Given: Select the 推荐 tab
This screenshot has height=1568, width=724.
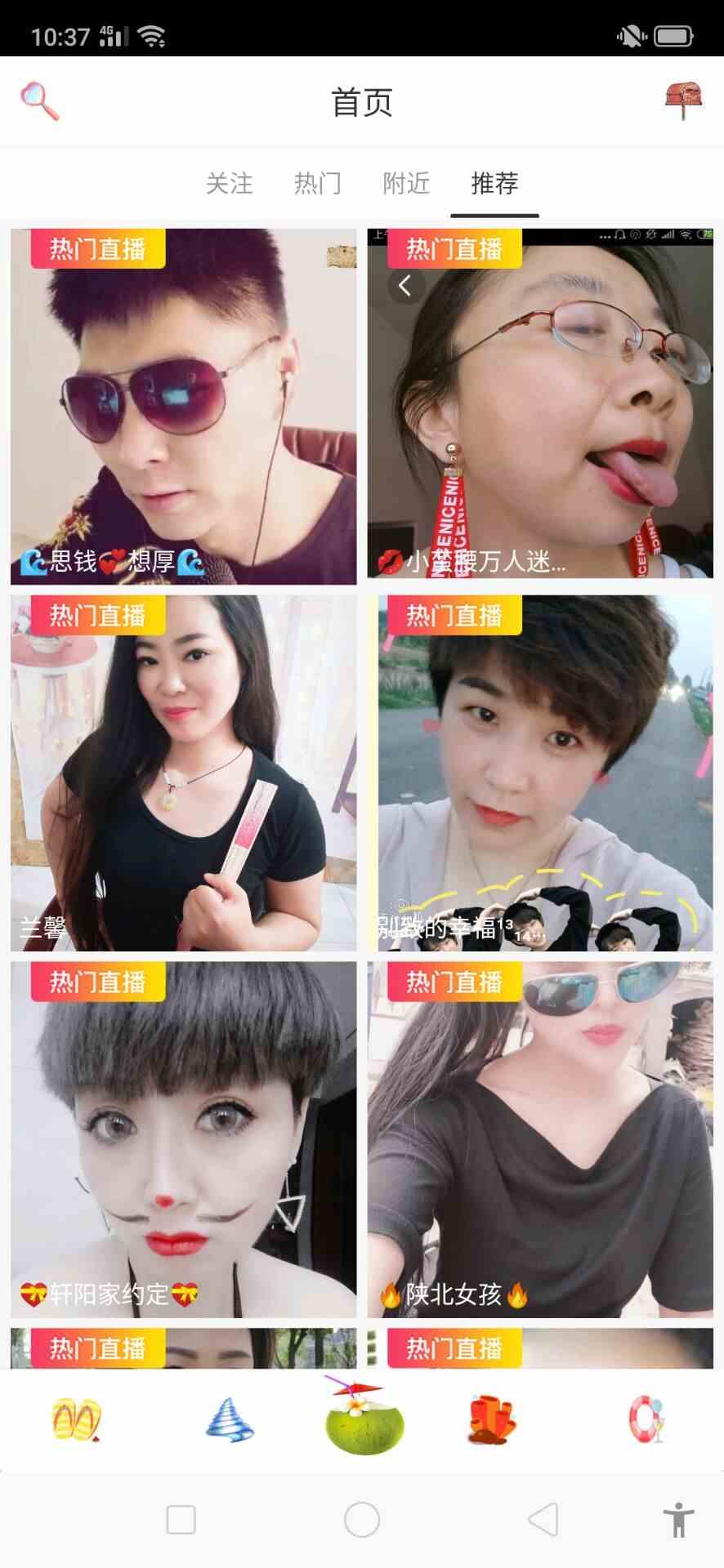Looking at the screenshot, I should click(494, 184).
